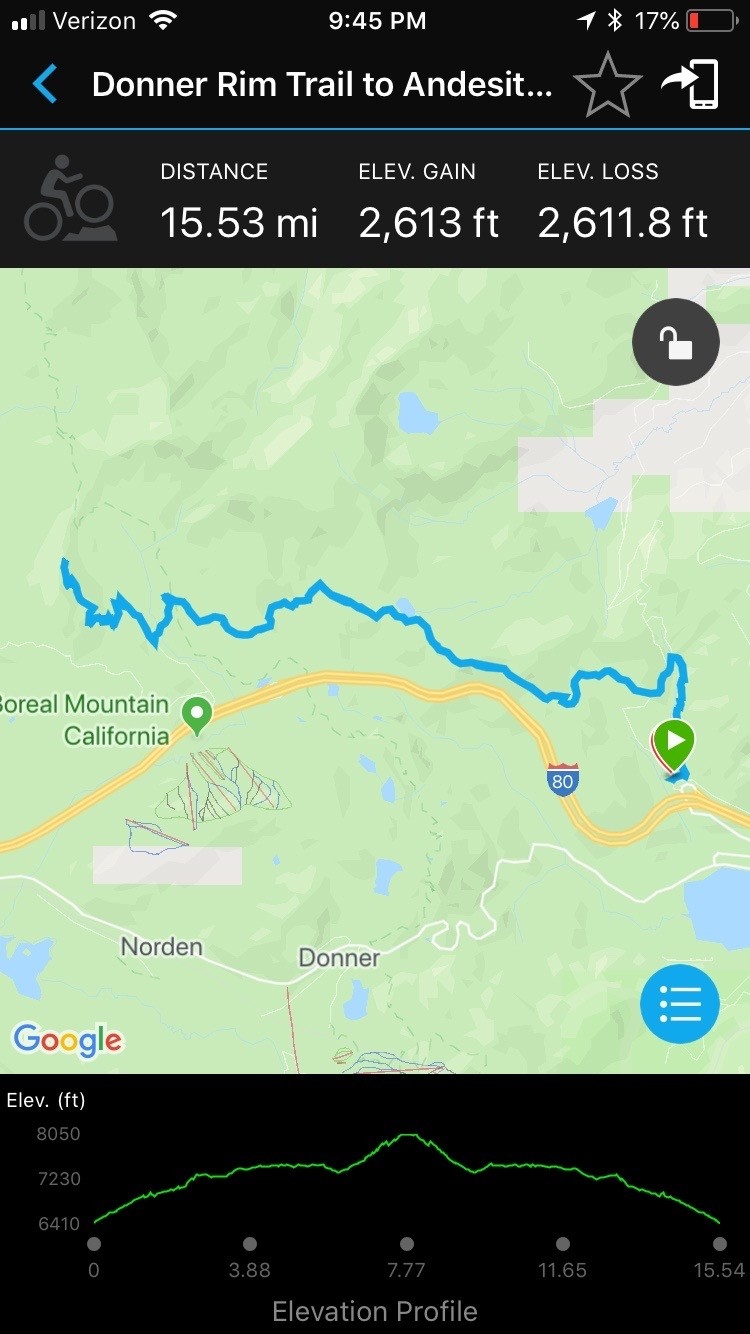Screen dimensions: 750x1334
Task: Mark this course as a favorite
Action: coord(607,85)
